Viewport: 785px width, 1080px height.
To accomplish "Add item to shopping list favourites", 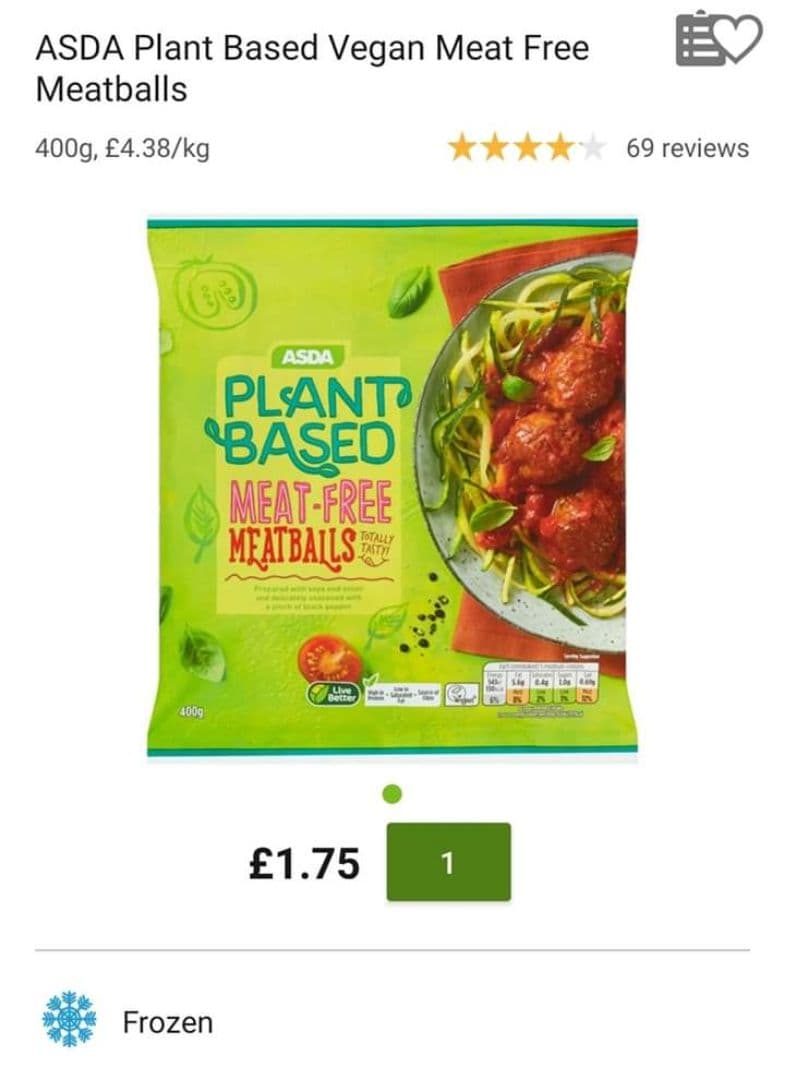I will [x=718, y=41].
